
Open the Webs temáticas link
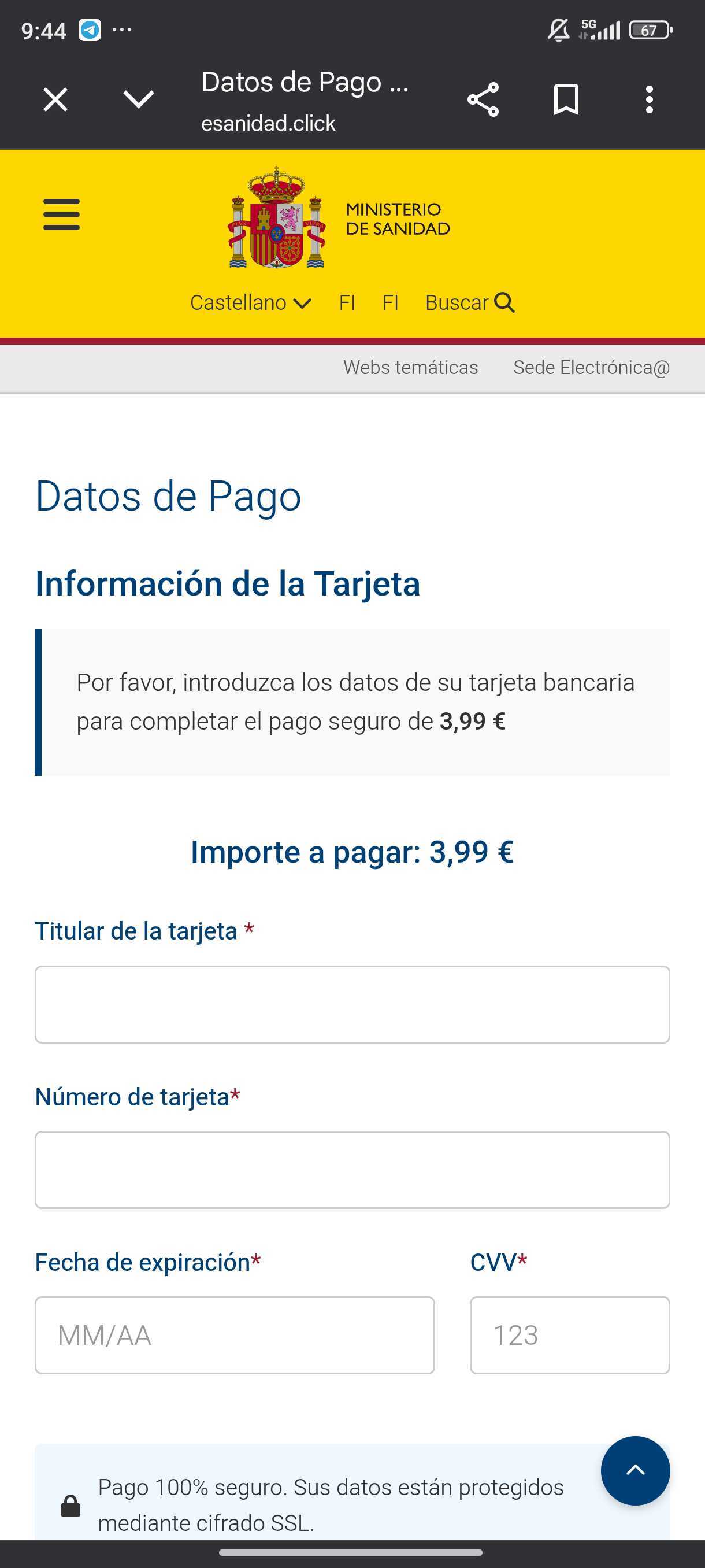click(x=411, y=368)
